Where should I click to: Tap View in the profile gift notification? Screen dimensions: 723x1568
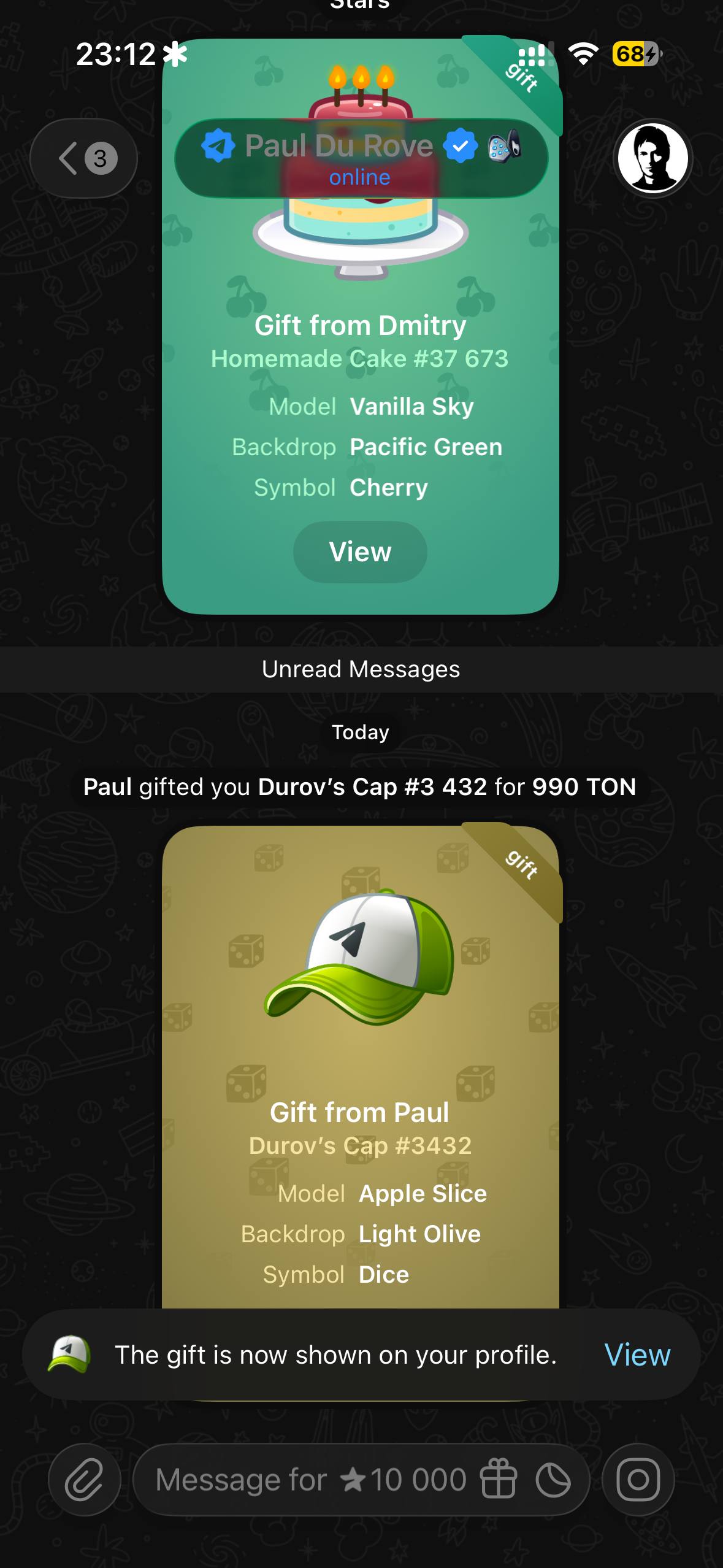637,1355
